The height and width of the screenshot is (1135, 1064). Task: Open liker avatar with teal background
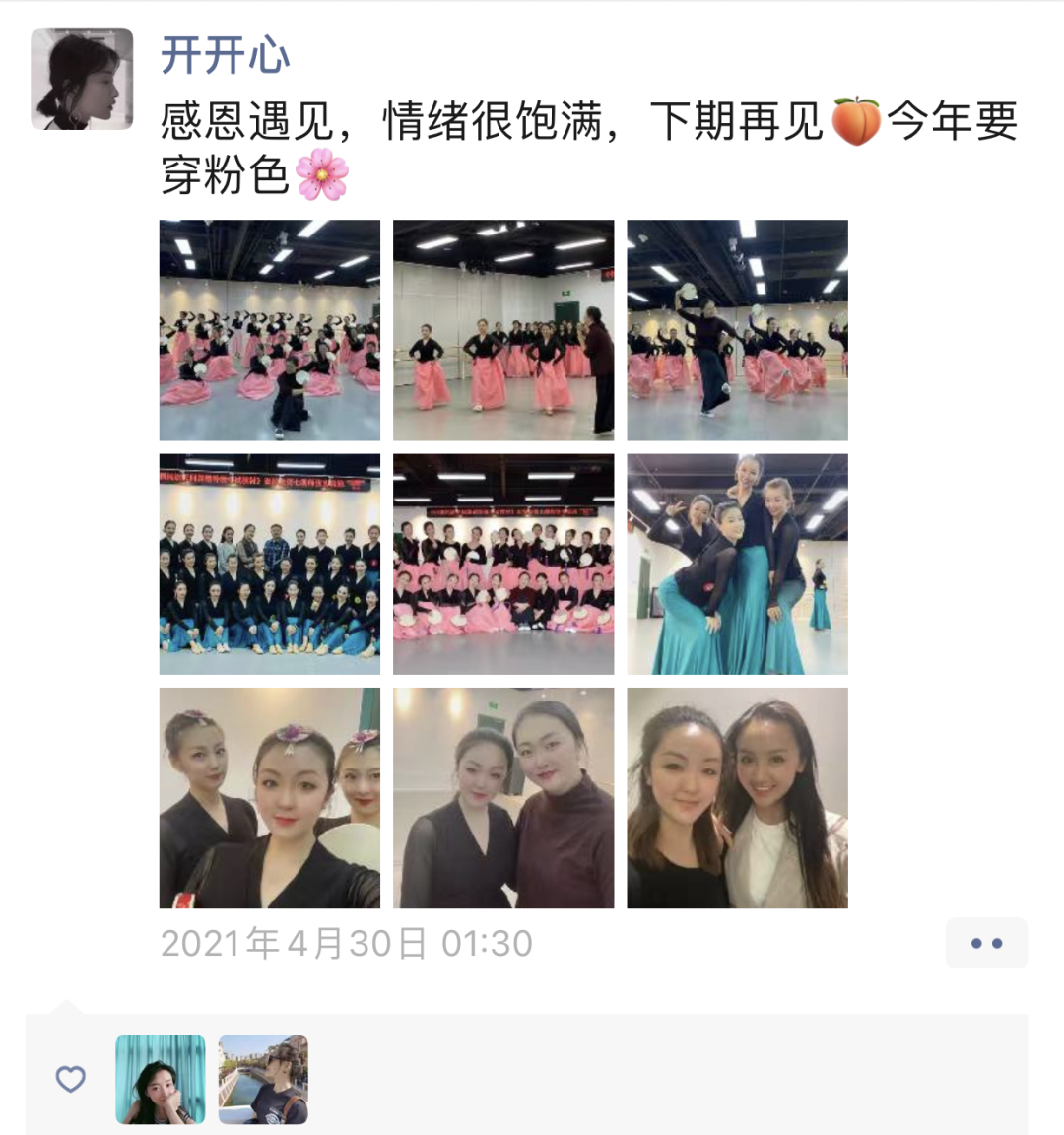pos(161,1079)
